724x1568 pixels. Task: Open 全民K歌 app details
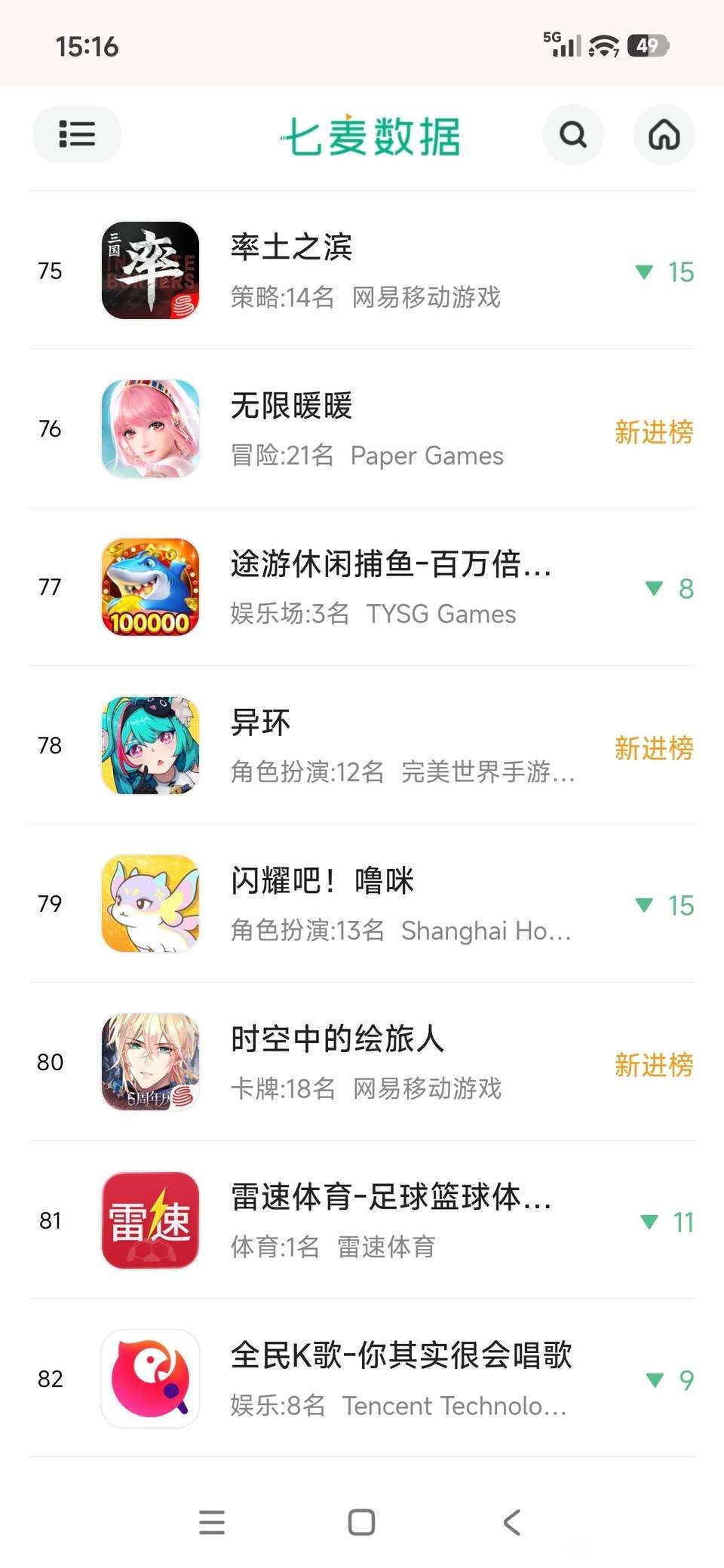coord(362,1379)
